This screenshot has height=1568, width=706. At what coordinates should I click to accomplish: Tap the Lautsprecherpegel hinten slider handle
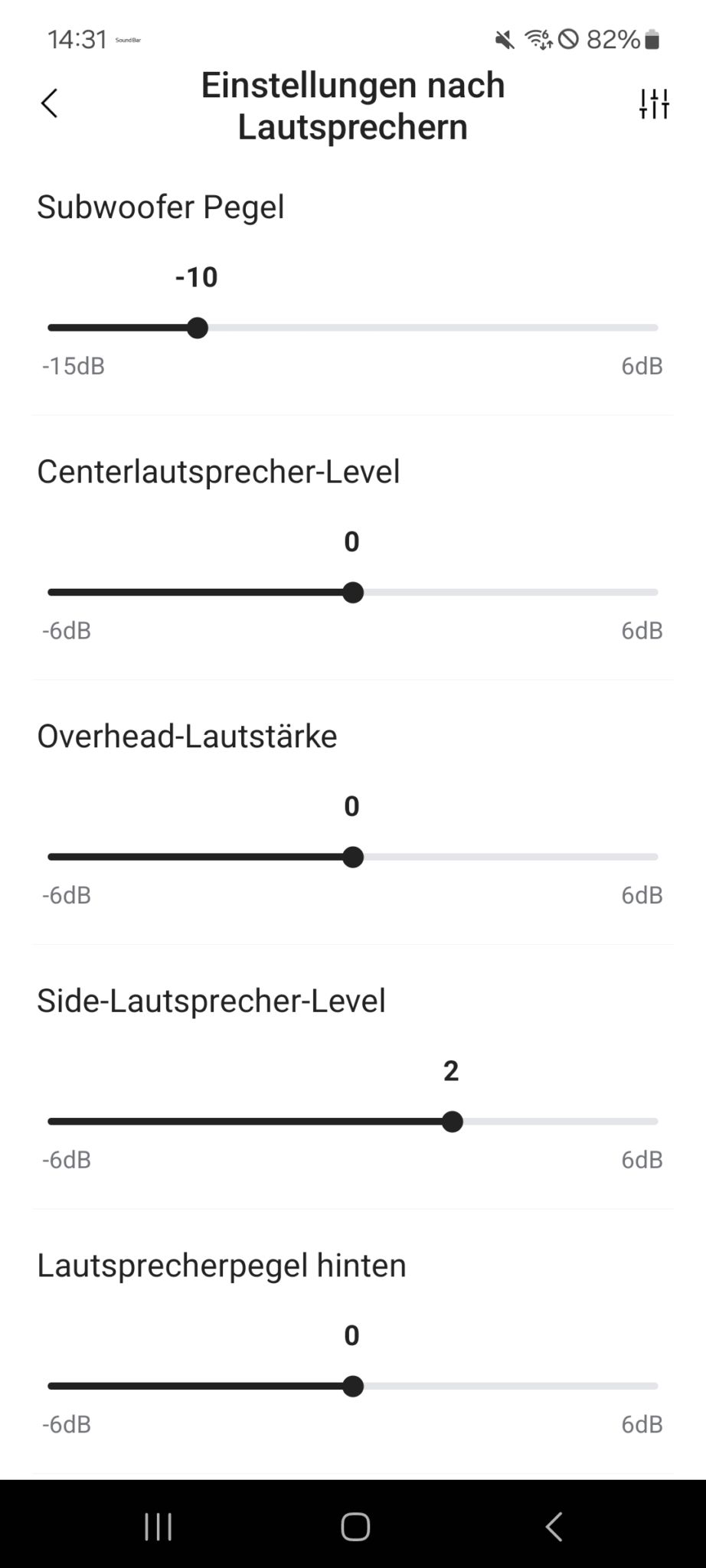353,1385
